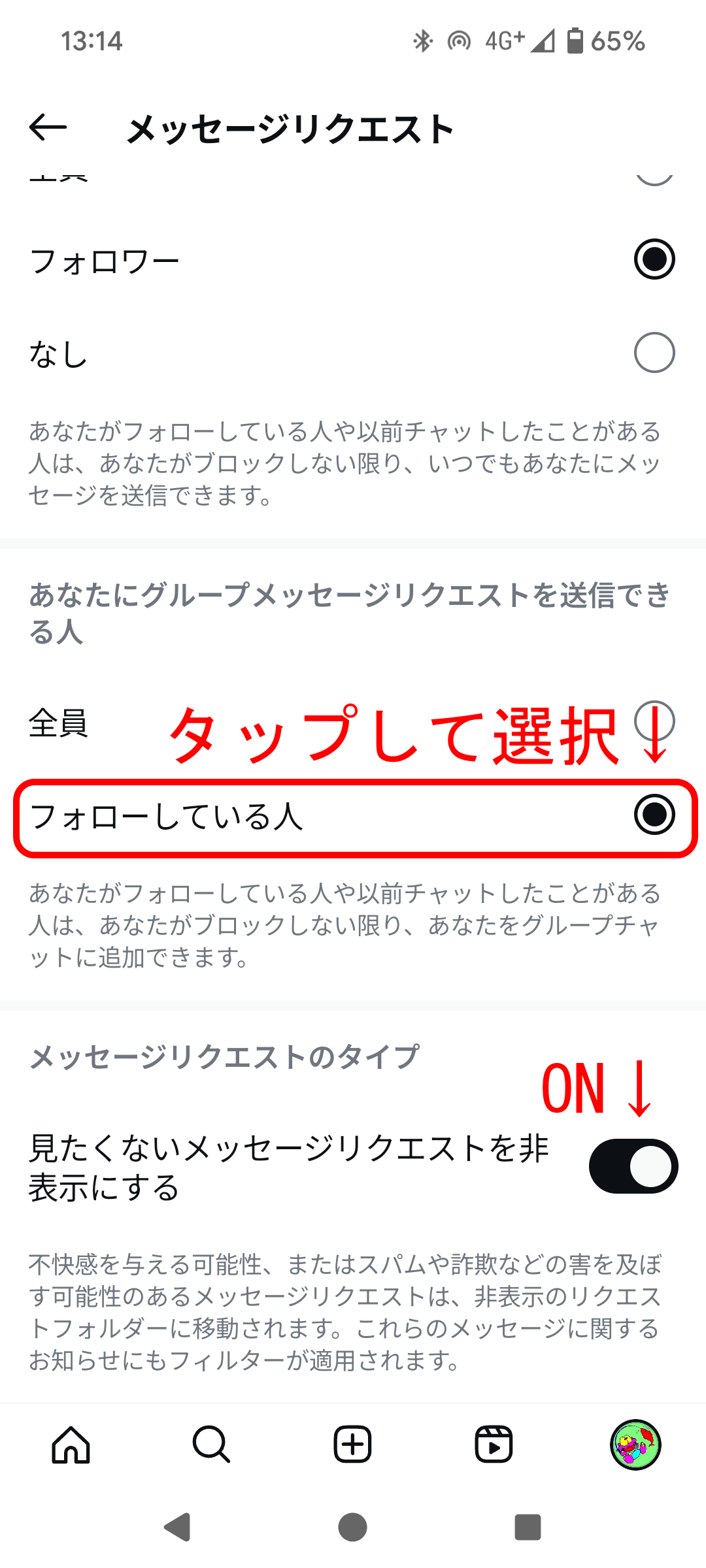This screenshot has width=706, height=1568.
Task: Create a new post with plus icon
Action: [352, 1445]
